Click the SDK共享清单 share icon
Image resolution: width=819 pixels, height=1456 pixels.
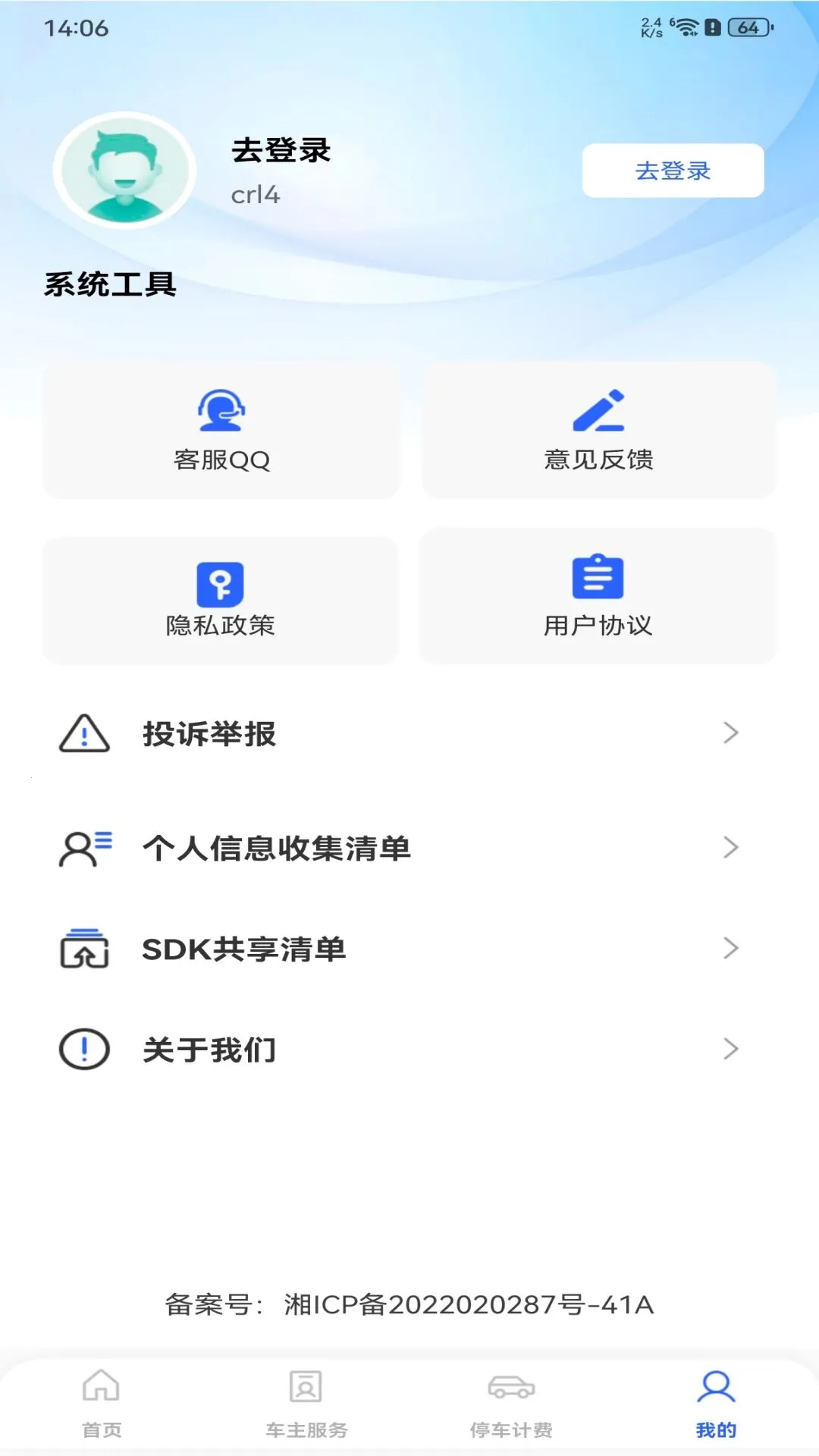tap(83, 947)
